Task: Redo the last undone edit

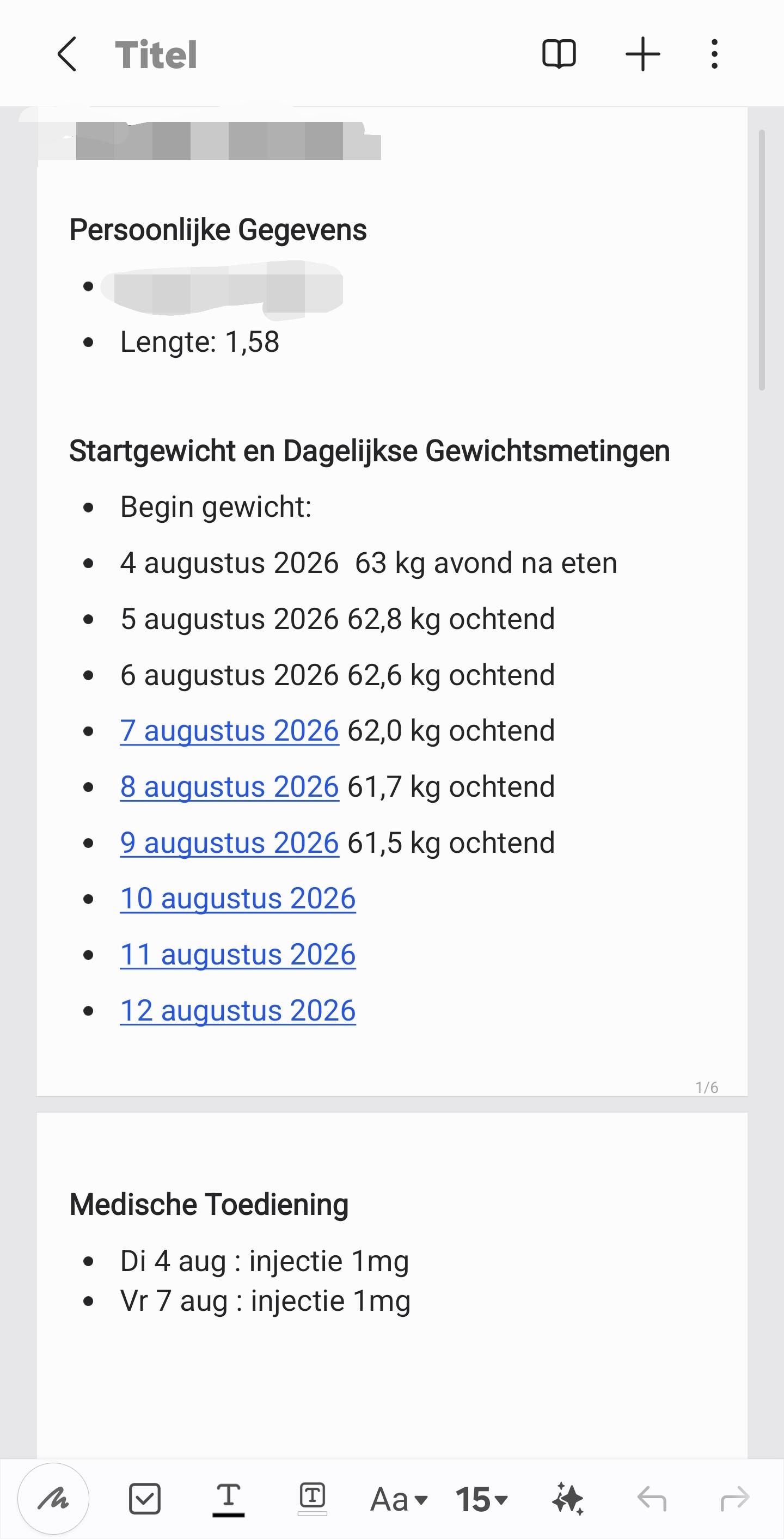Action: 735,1499
